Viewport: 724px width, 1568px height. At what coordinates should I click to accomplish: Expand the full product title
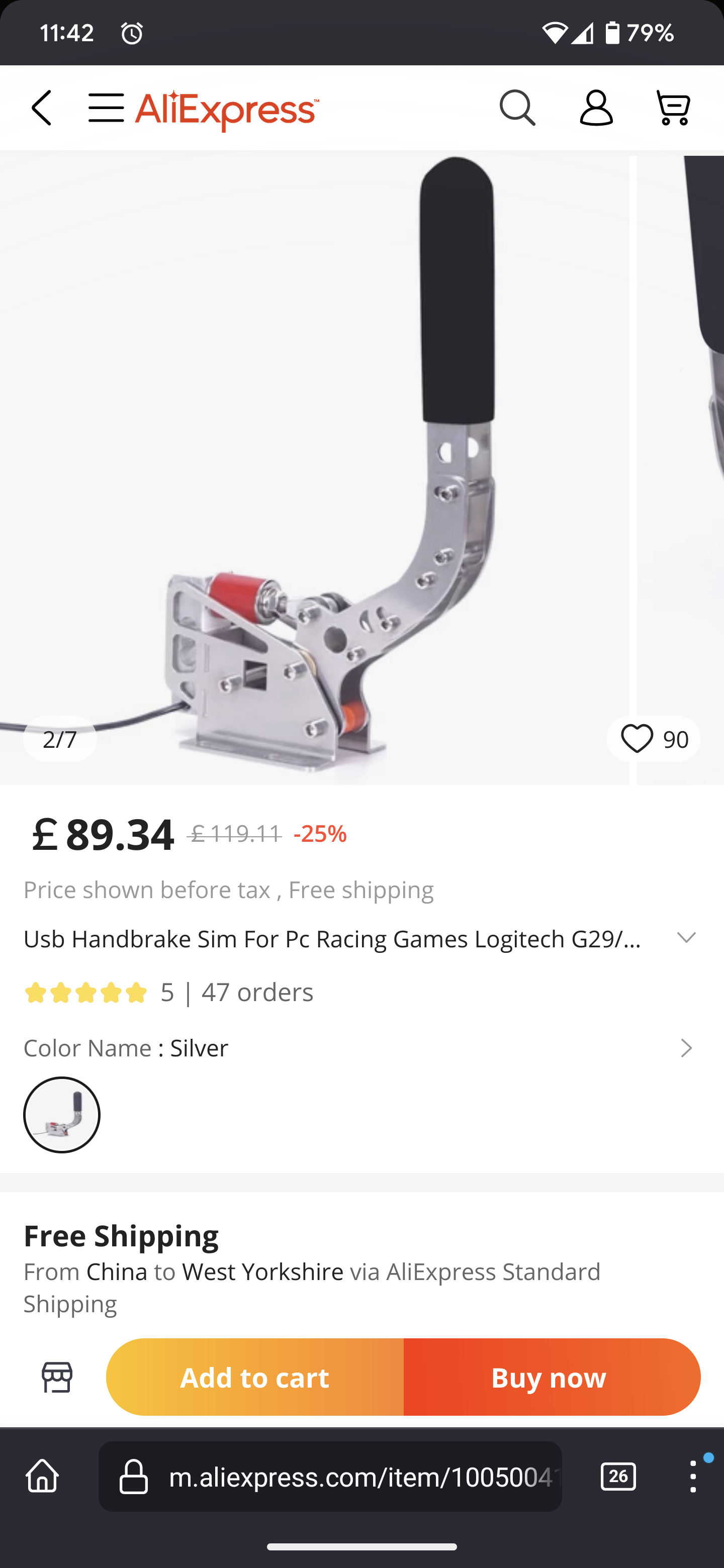click(686, 937)
